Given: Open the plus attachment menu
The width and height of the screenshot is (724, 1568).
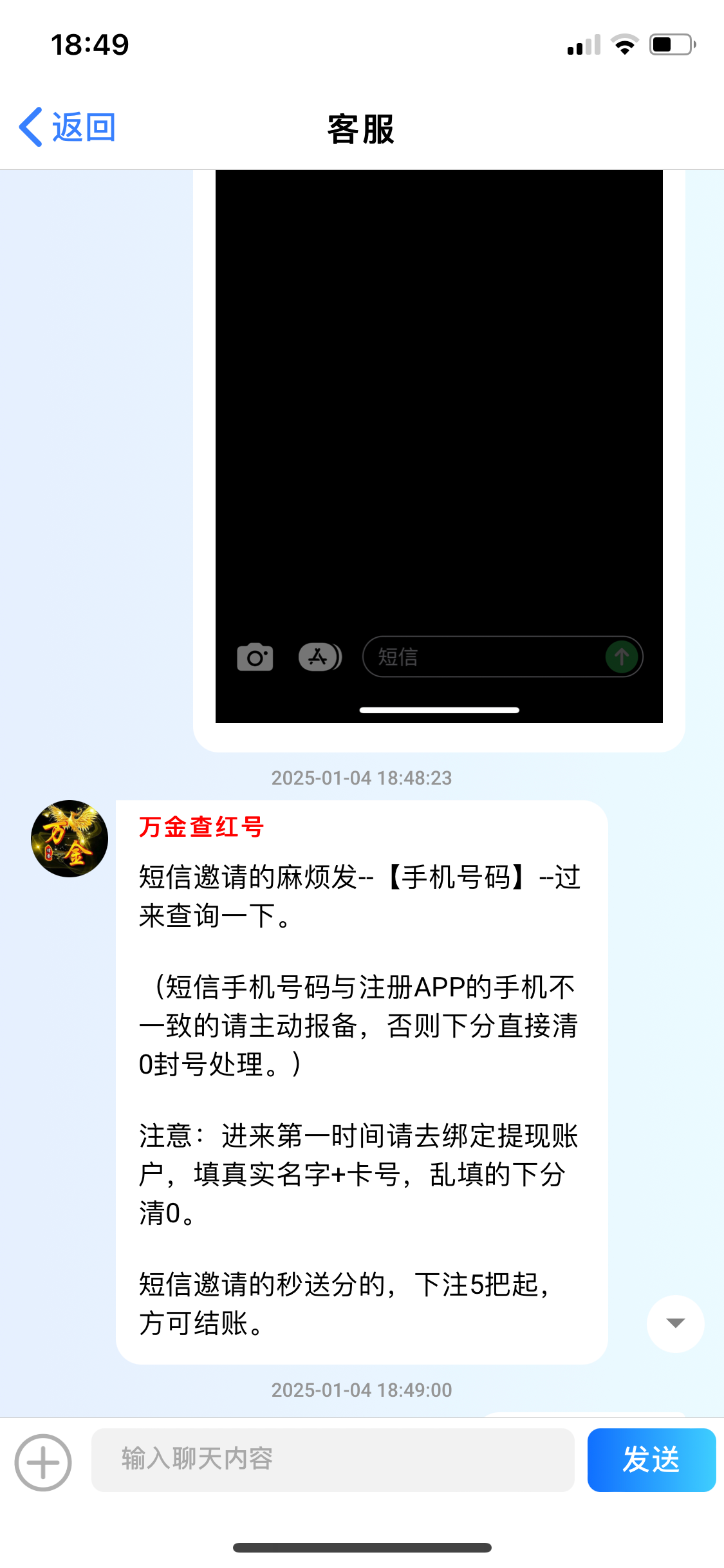Looking at the screenshot, I should pyautogui.click(x=43, y=1462).
